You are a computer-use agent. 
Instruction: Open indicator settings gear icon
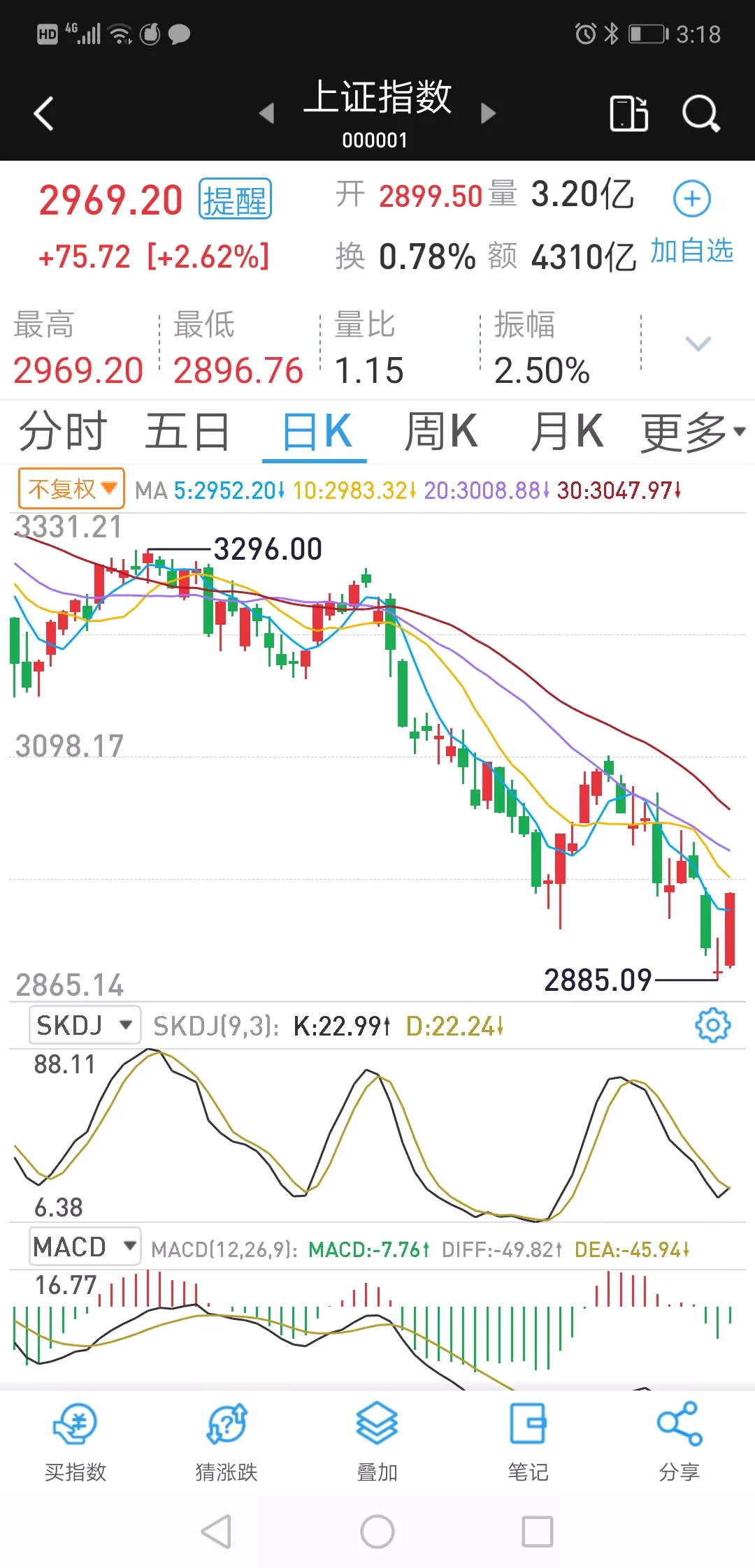(713, 1025)
